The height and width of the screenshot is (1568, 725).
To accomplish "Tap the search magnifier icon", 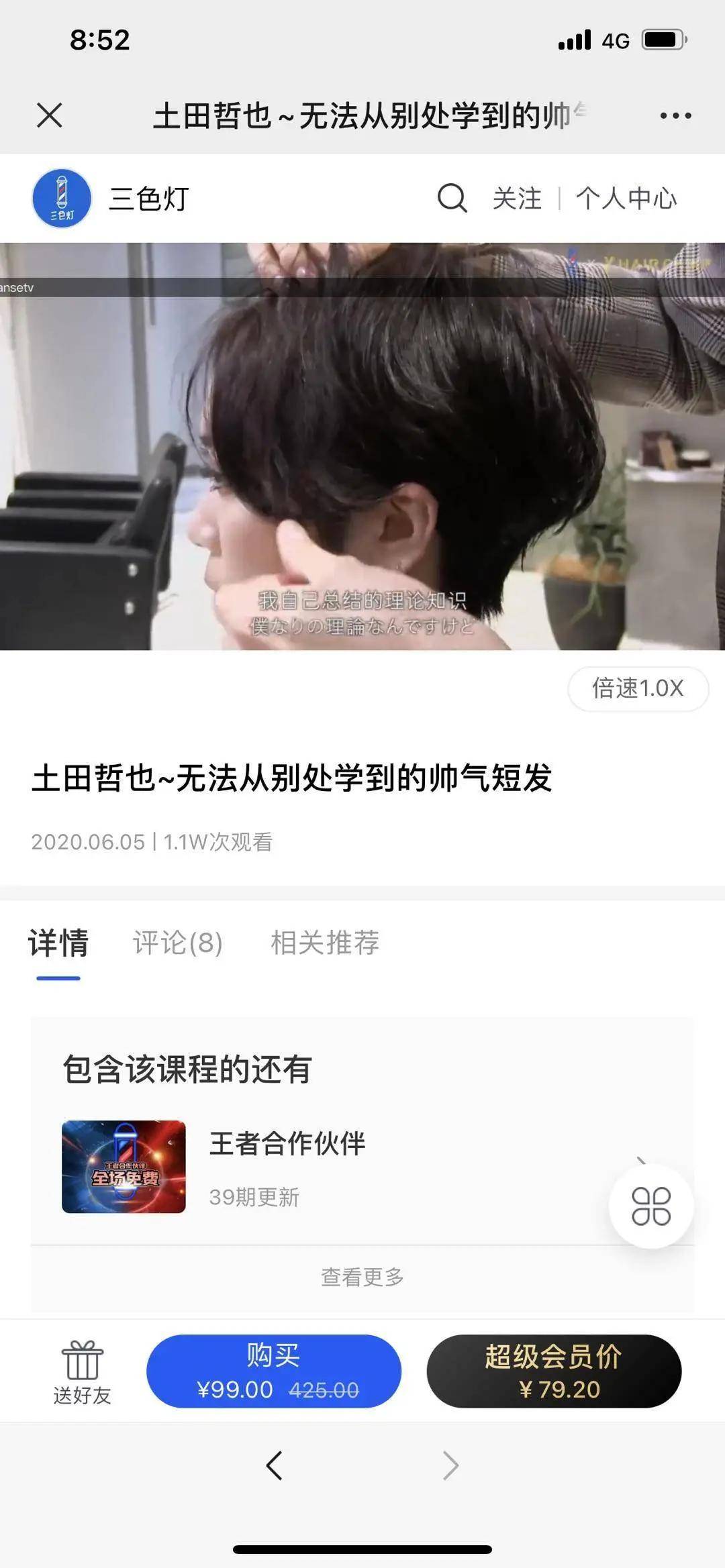I will click(452, 199).
